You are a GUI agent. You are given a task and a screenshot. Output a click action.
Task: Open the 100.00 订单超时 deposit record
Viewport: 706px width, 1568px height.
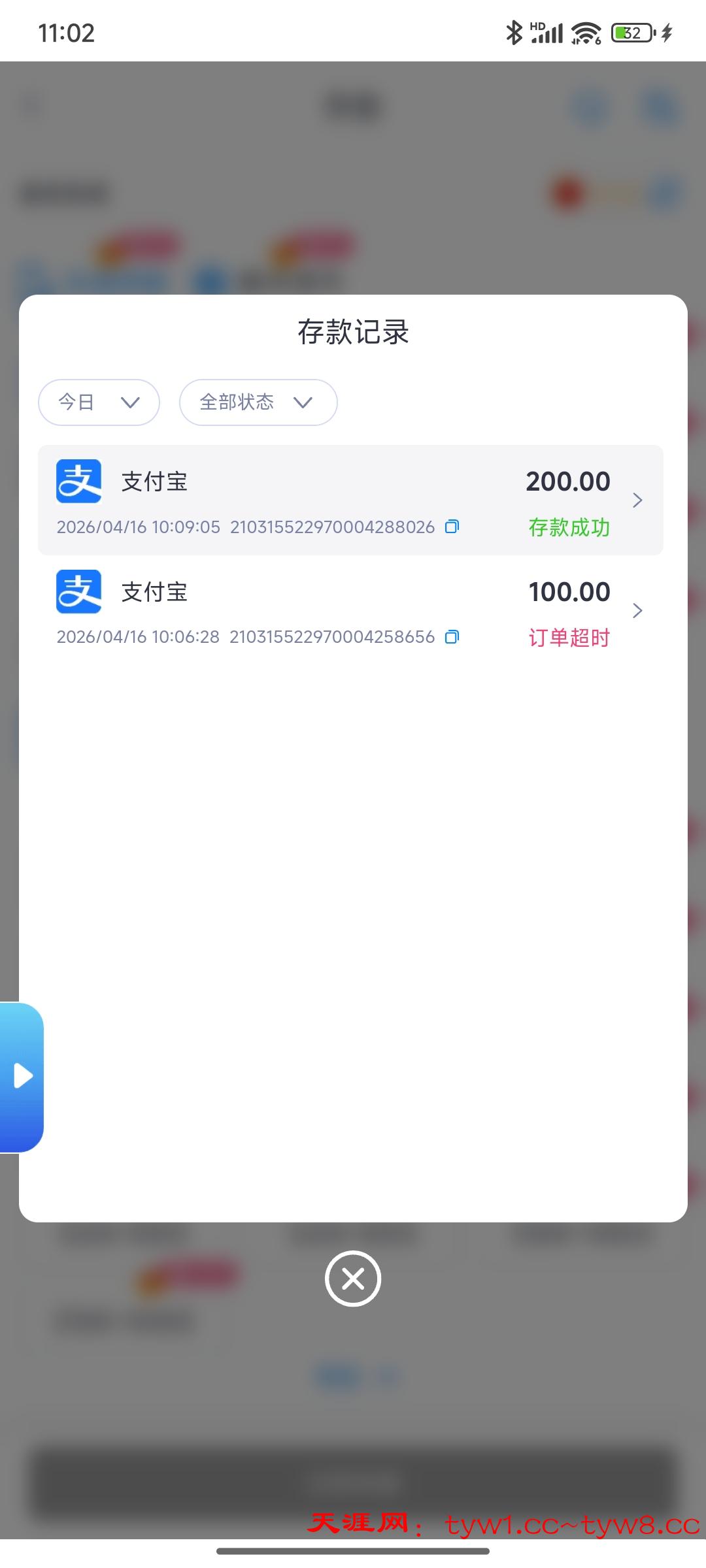coord(350,610)
